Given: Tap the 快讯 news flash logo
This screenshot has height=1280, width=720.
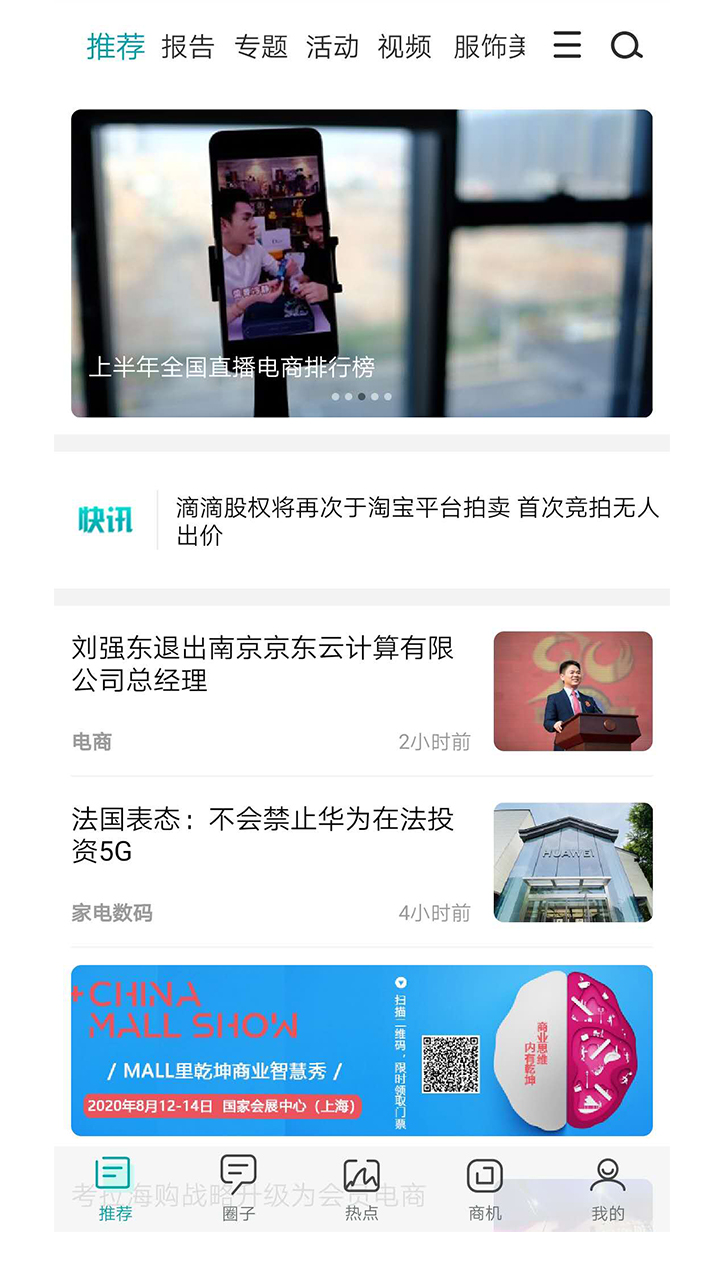Looking at the screenshot, I should (x=105, y=518).
